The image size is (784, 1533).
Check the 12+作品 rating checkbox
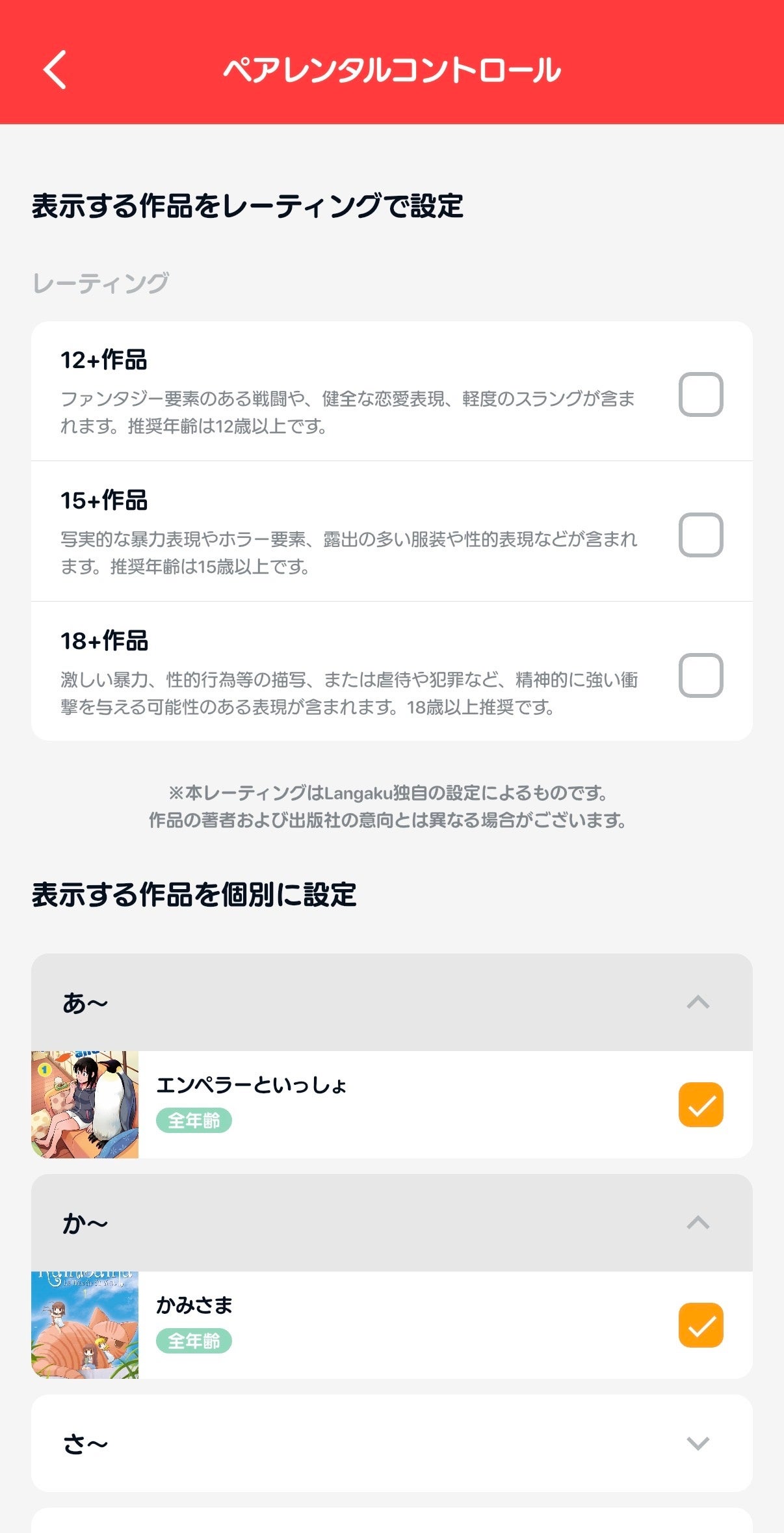(700, 394)
